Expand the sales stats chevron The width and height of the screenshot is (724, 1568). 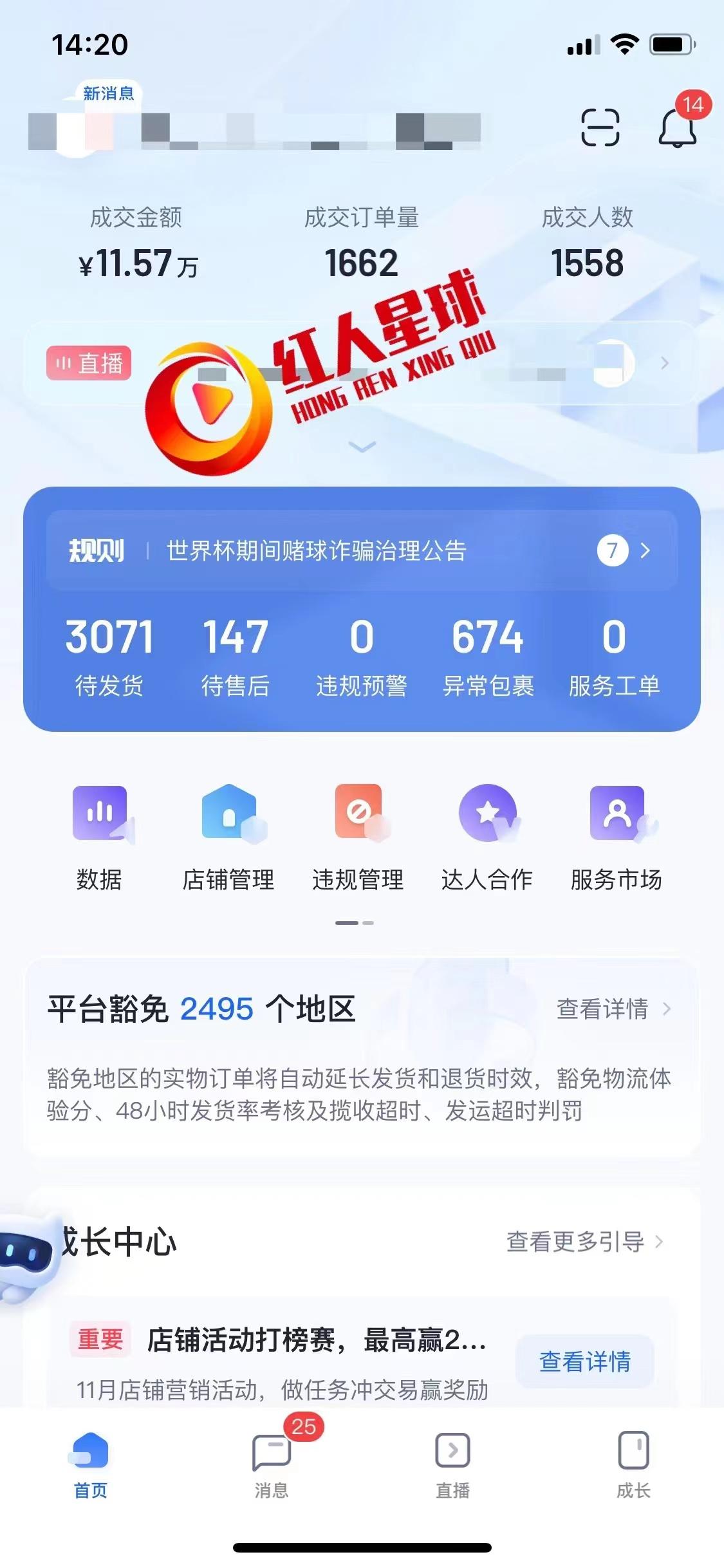tap(362, 446)
